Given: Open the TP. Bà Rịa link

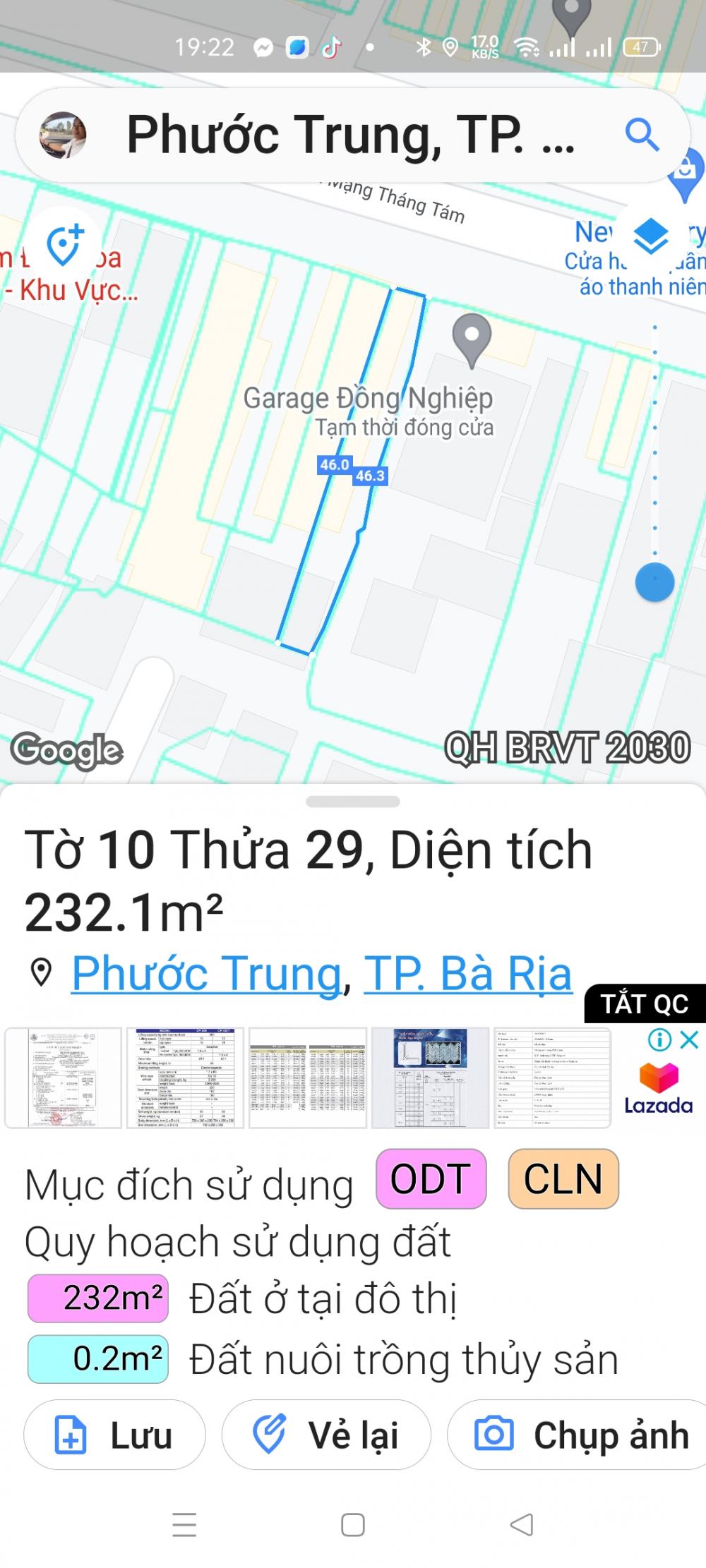Looking at the screenshot, I should point(467,973).
